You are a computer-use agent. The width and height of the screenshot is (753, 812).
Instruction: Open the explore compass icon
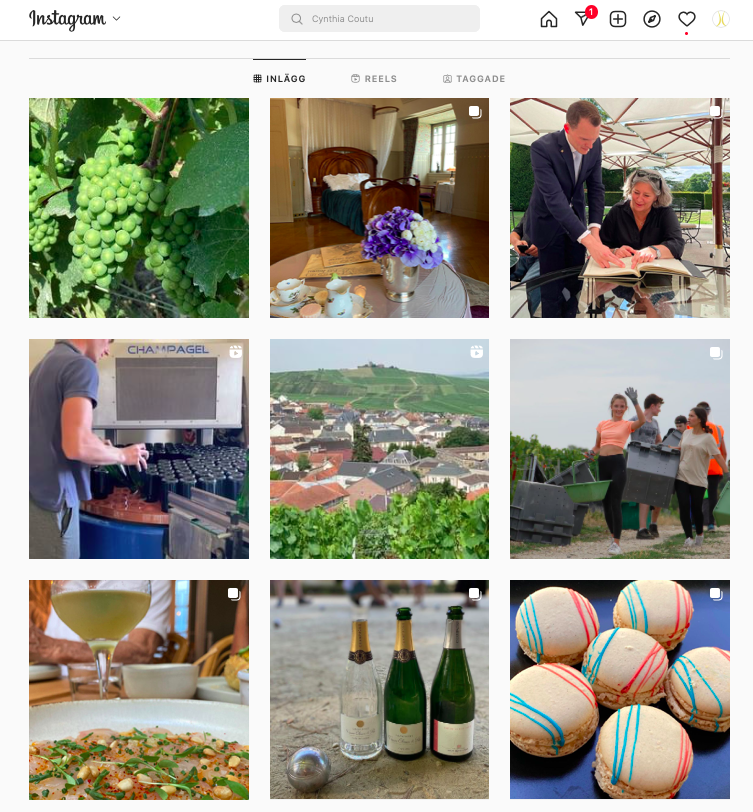click(x=652, y=19)
